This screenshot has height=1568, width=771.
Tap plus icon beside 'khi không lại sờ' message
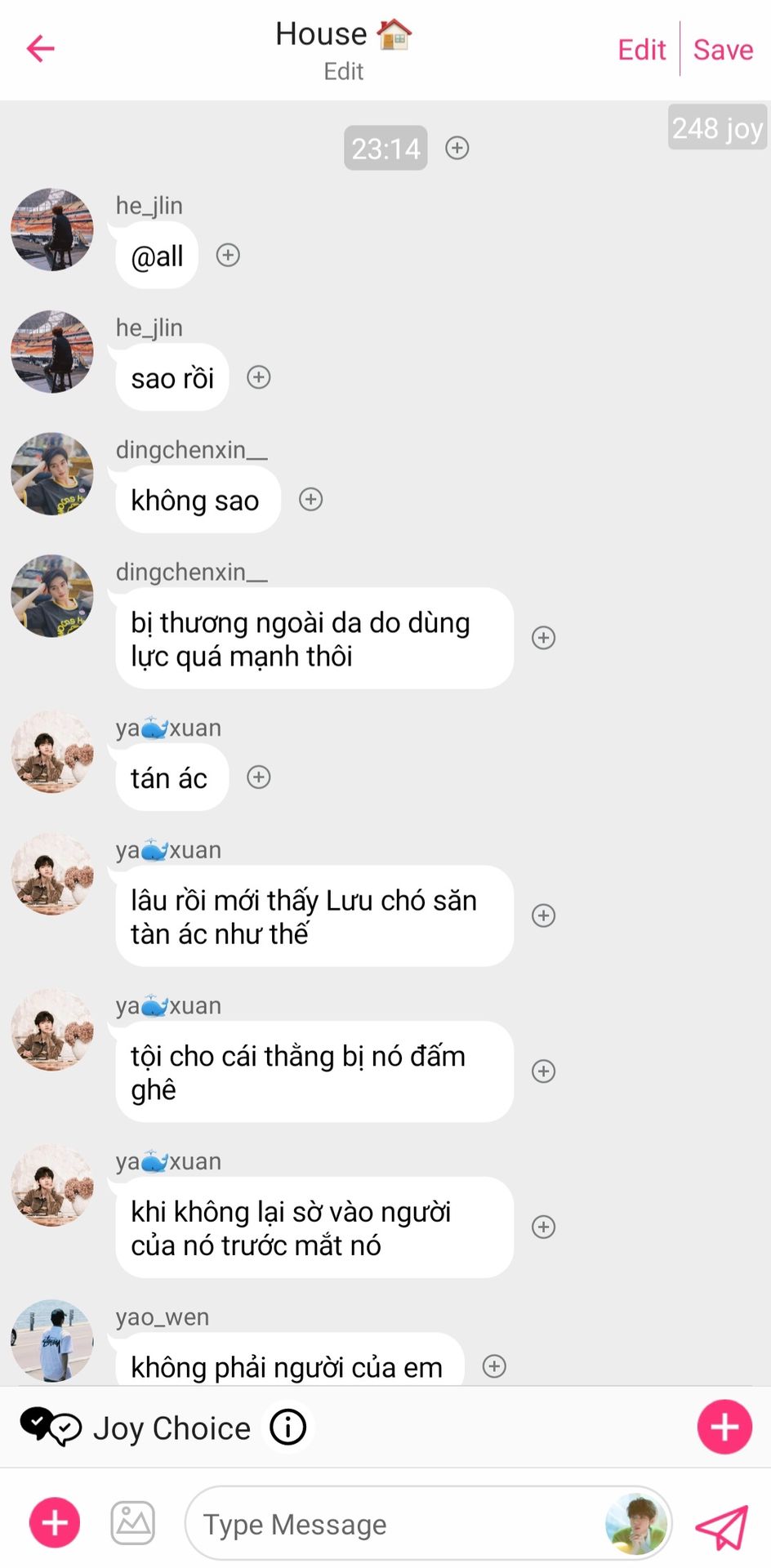pyautogui.click(x=543, y=1227)
